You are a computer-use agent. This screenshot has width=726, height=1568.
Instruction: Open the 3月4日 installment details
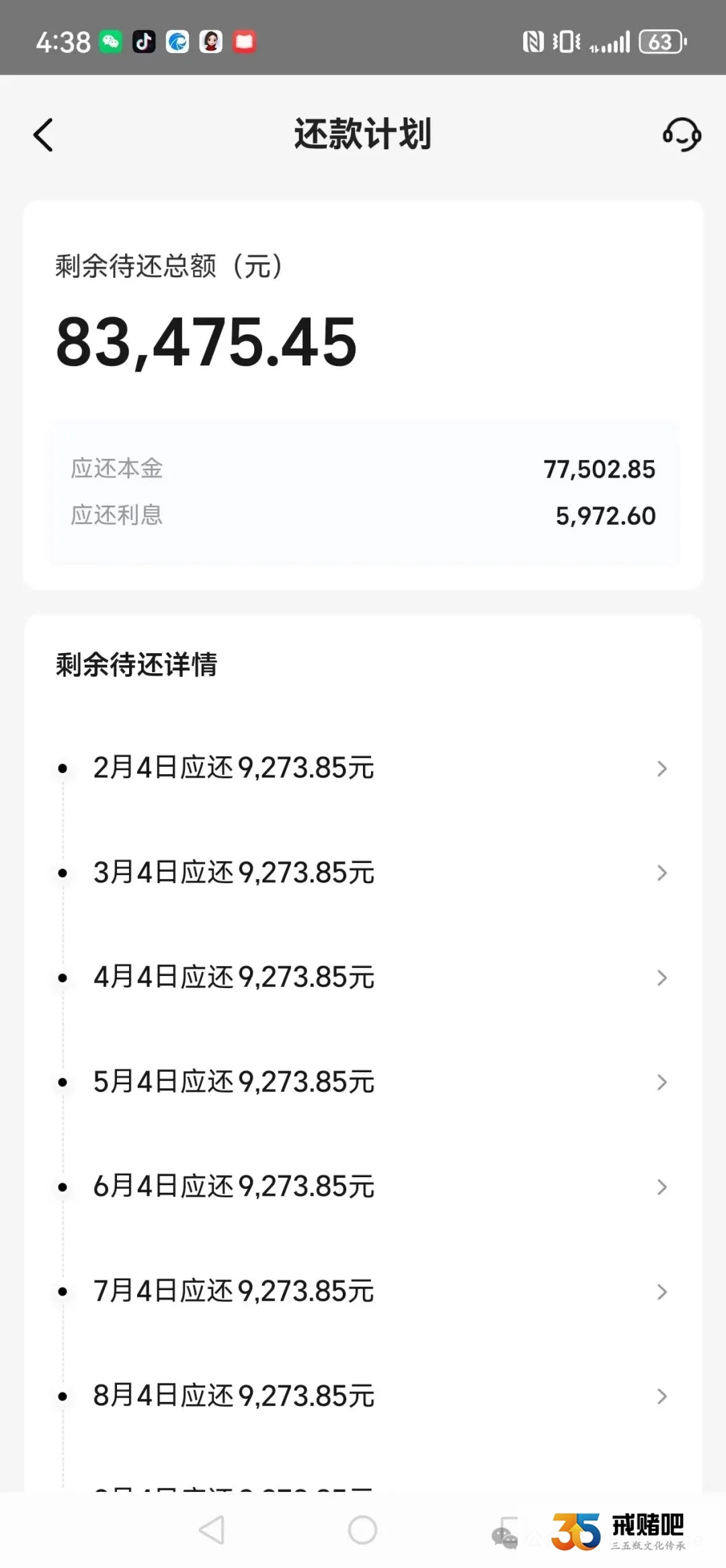point(232,872)
